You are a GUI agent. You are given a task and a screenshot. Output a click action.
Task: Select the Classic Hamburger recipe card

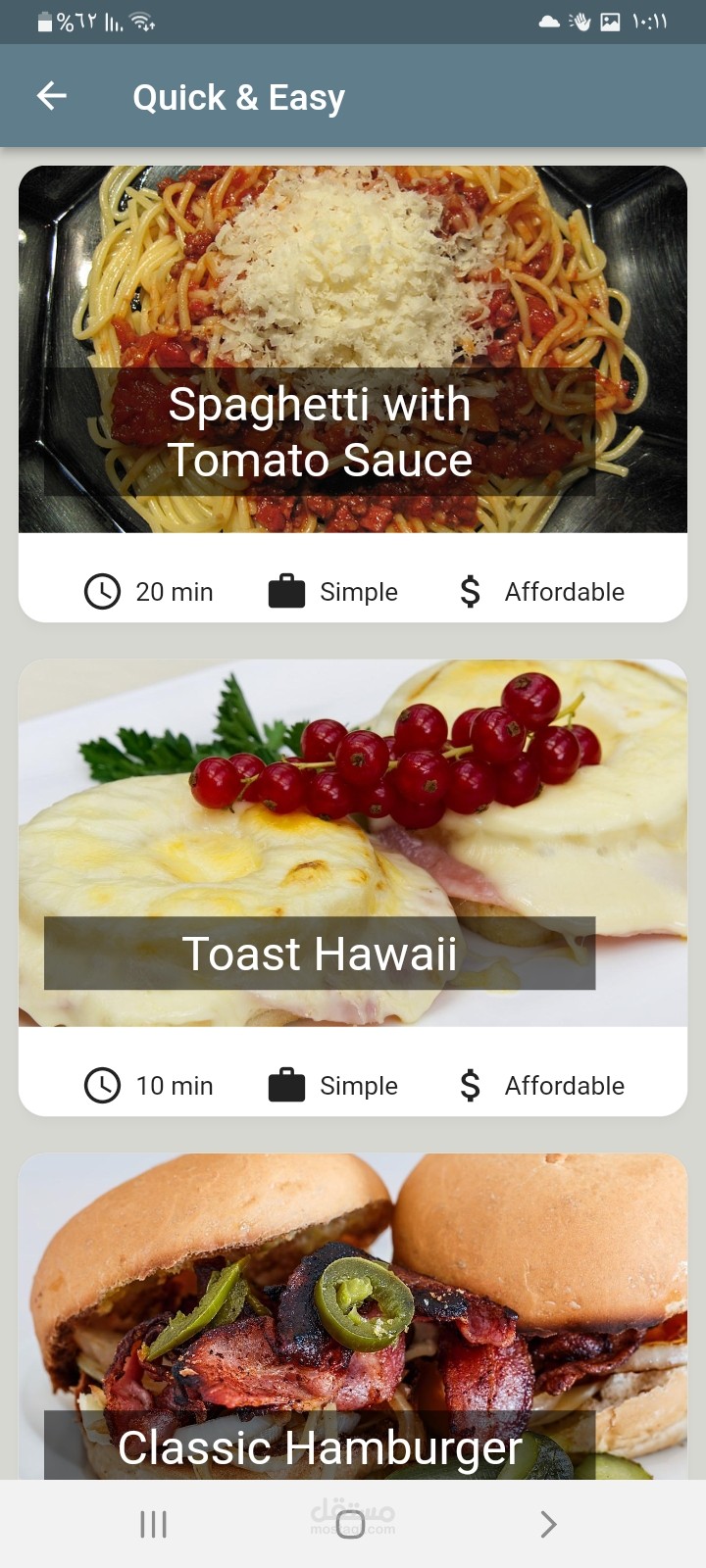point(353,1313)
